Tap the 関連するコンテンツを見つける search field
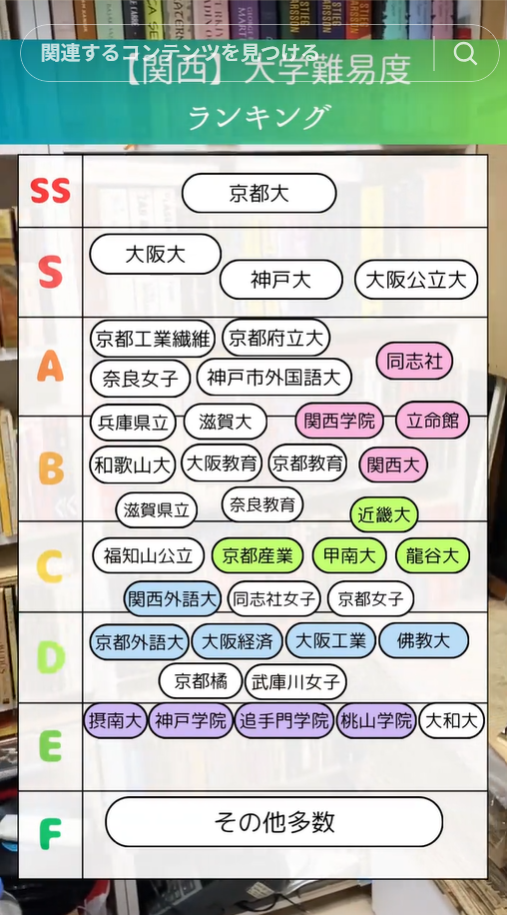The width and height of the screenshot is (507, 915). [228, 54]
